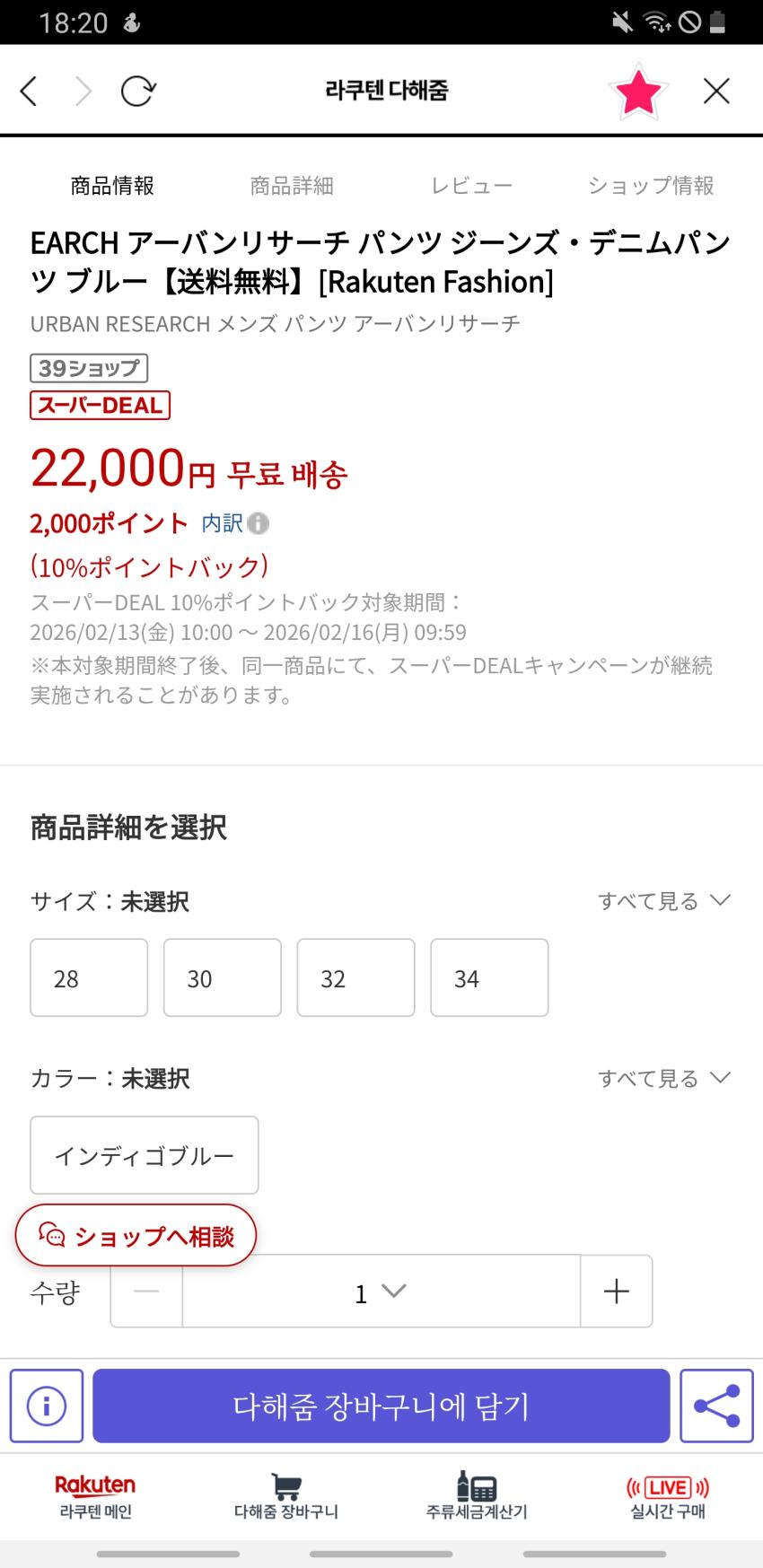The image size is (763, 1568).
Task: Switch to the 商品詳細 tab
Action: pyautogui.click(x=292, y=186)
